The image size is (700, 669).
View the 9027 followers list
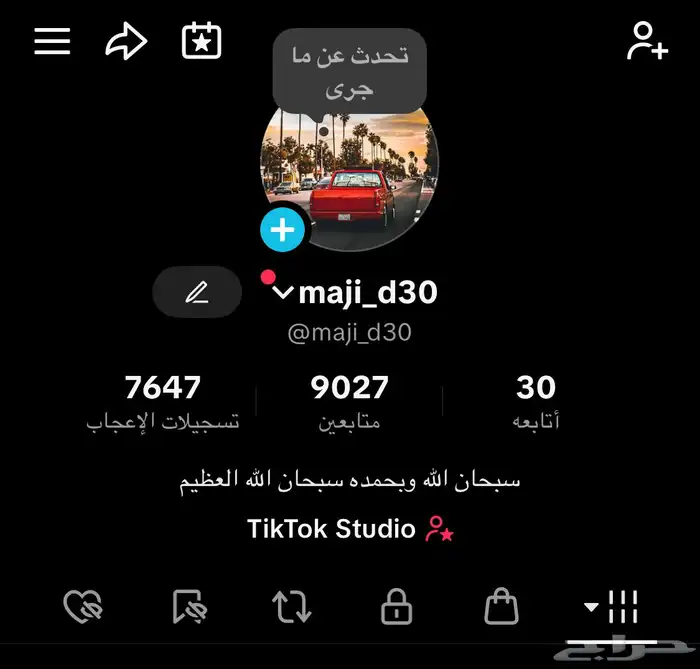click(x=349, y=400)
